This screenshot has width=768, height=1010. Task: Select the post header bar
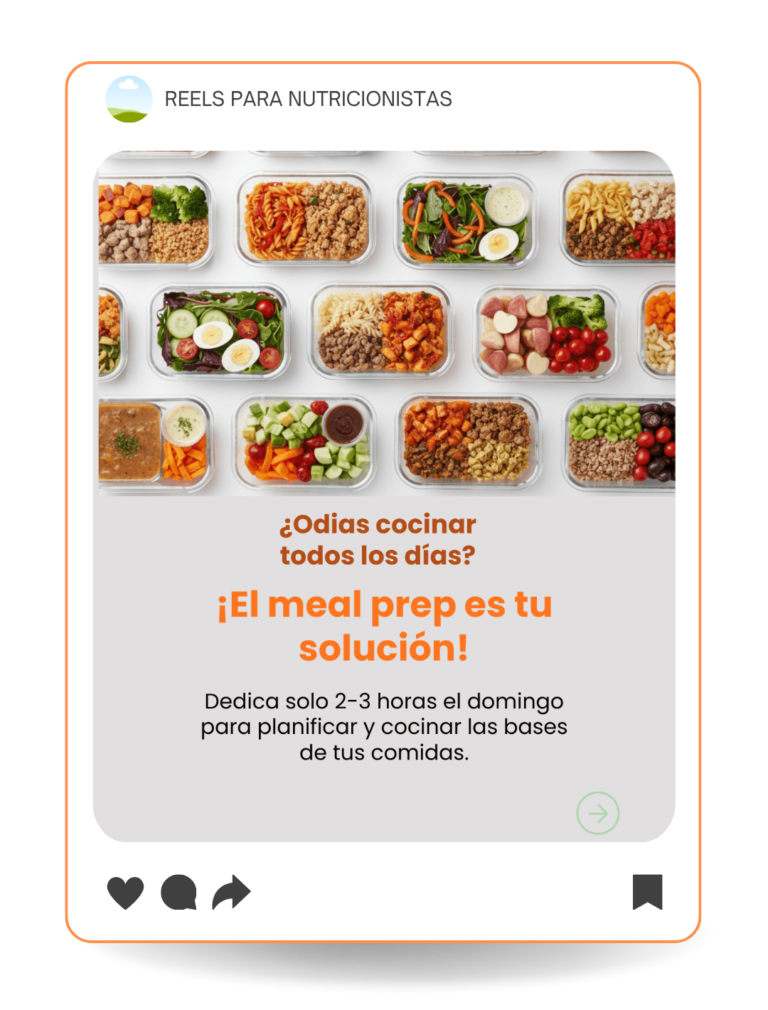pyautogui.click(x=384, y=99)
